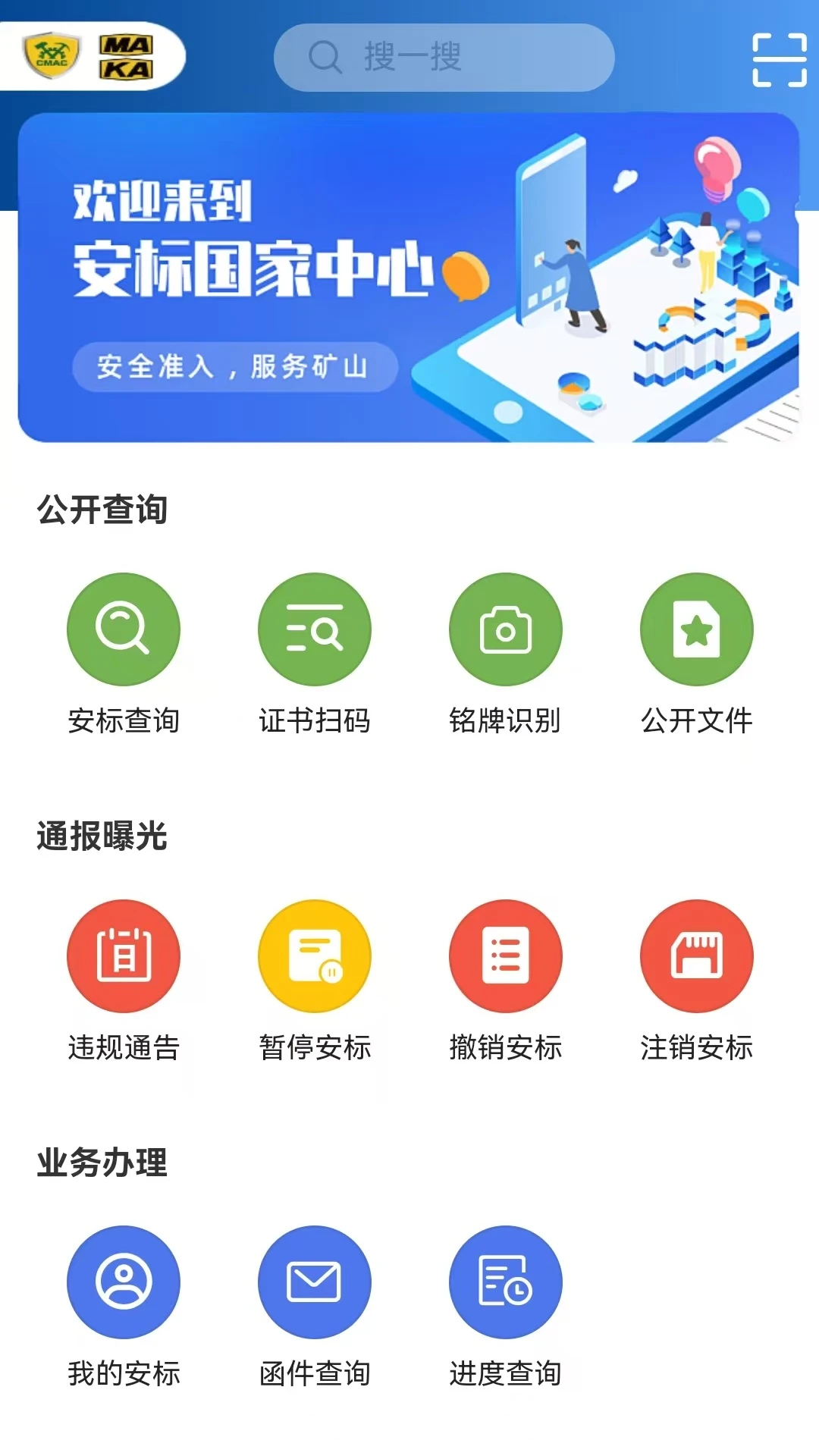Open the 违规通告 violation notice icon
Image resolution: width=819 pixels, height=1456 pixels.
click(124, 956)
